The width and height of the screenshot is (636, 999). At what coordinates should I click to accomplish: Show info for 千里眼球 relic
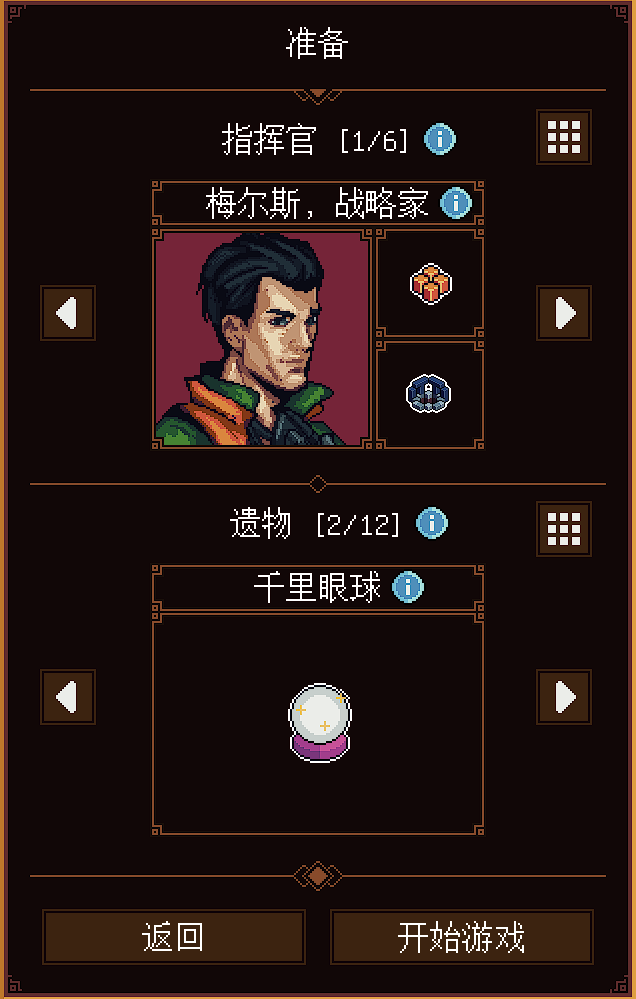click(407, 587)
